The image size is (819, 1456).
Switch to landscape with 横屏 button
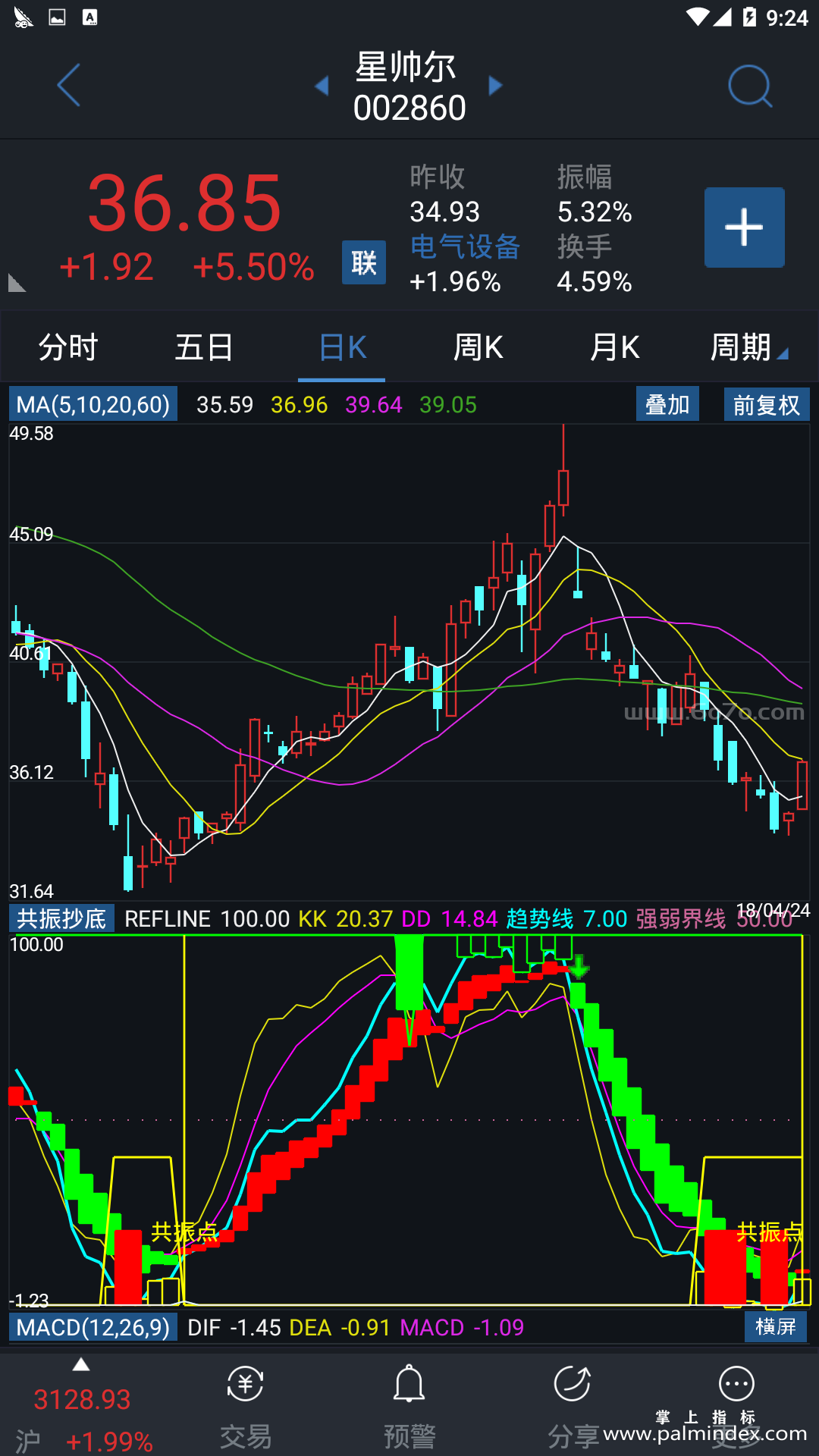coord(775,1327)
